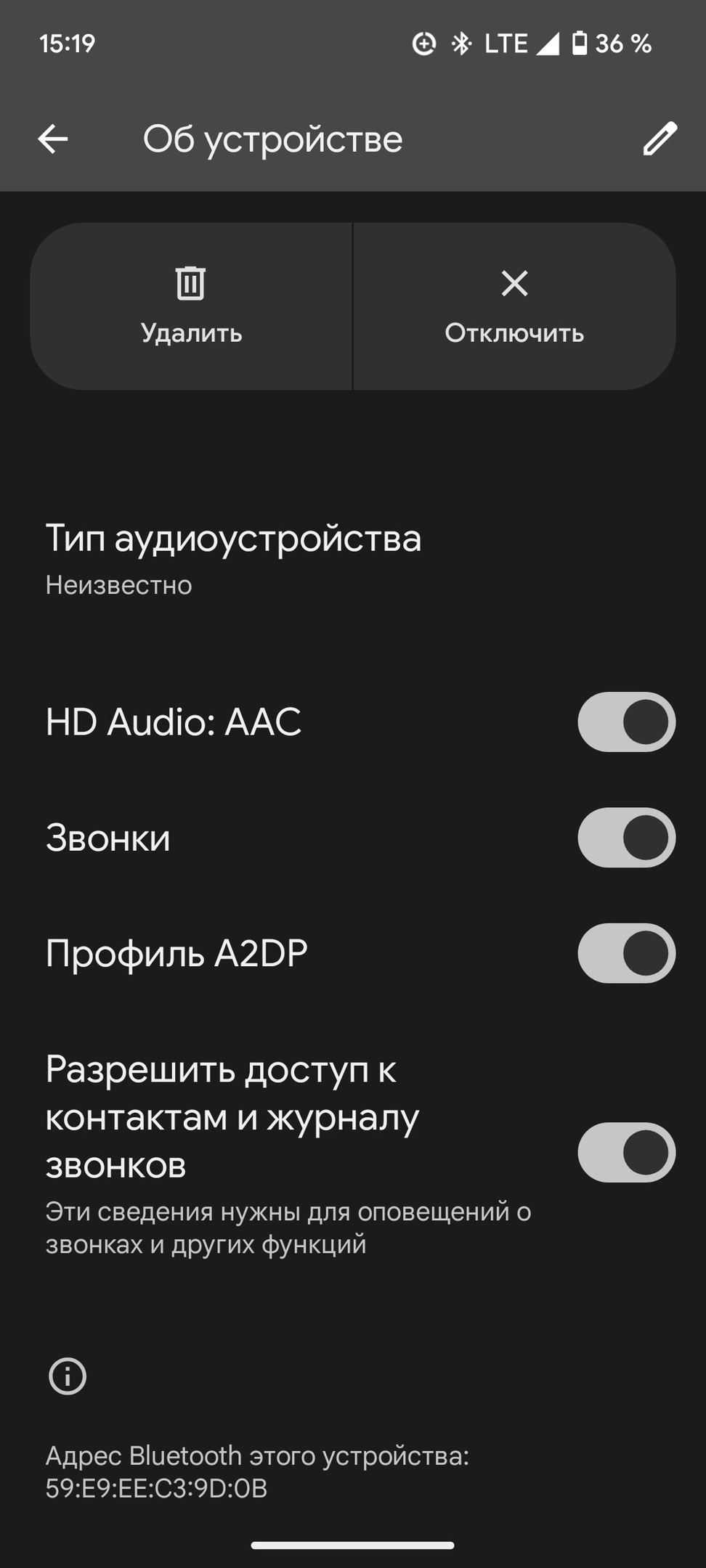Turn off the Звонки switch
The image size is (706, 1568).
[x=626, y=838]
